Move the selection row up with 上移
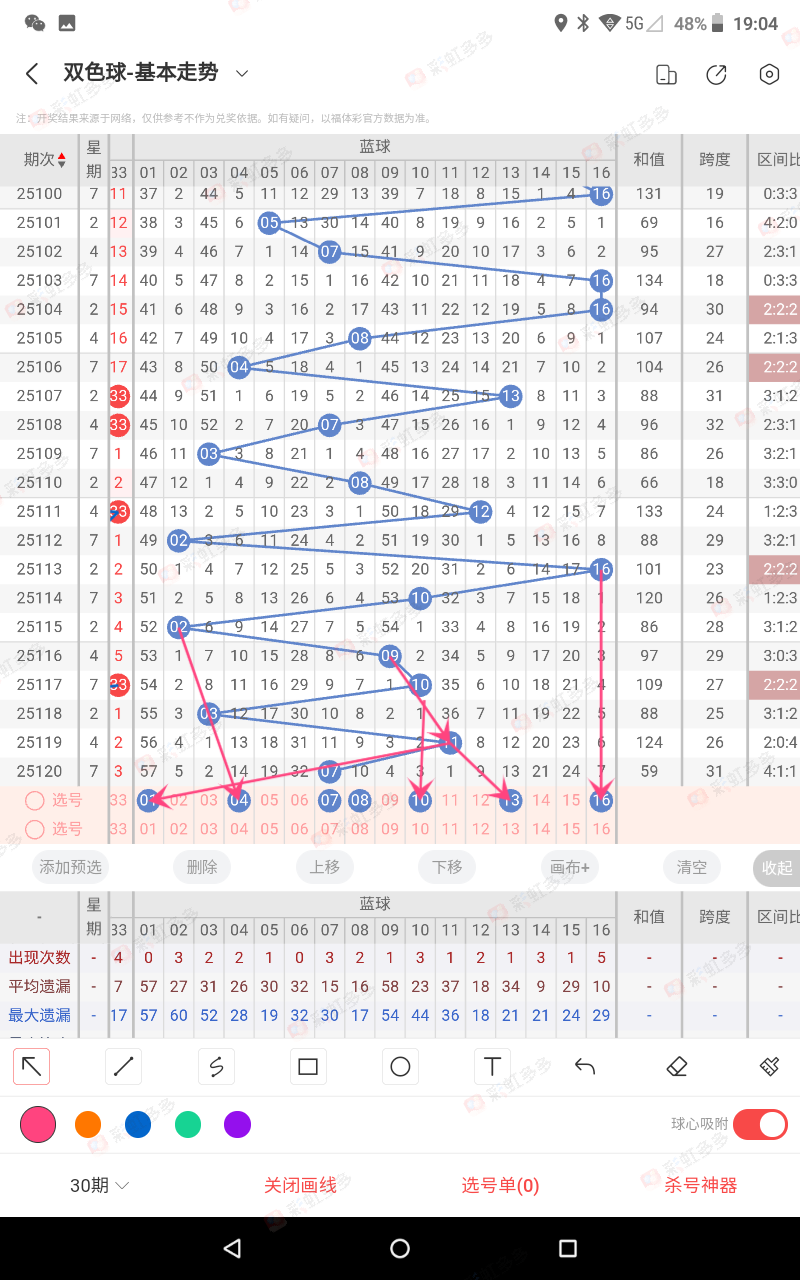The height and width of the screenshot is (1280, 800). [324, 867]
